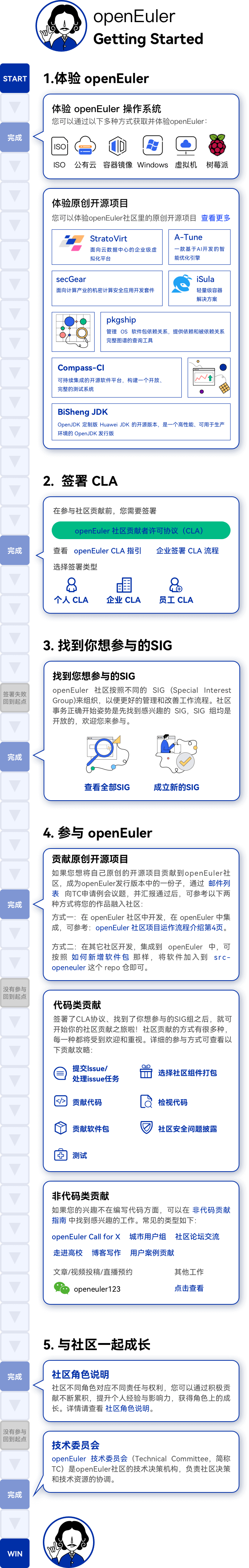Open the ISO download option
This screenshot has height=1568, width=249.
pos(59,152)
